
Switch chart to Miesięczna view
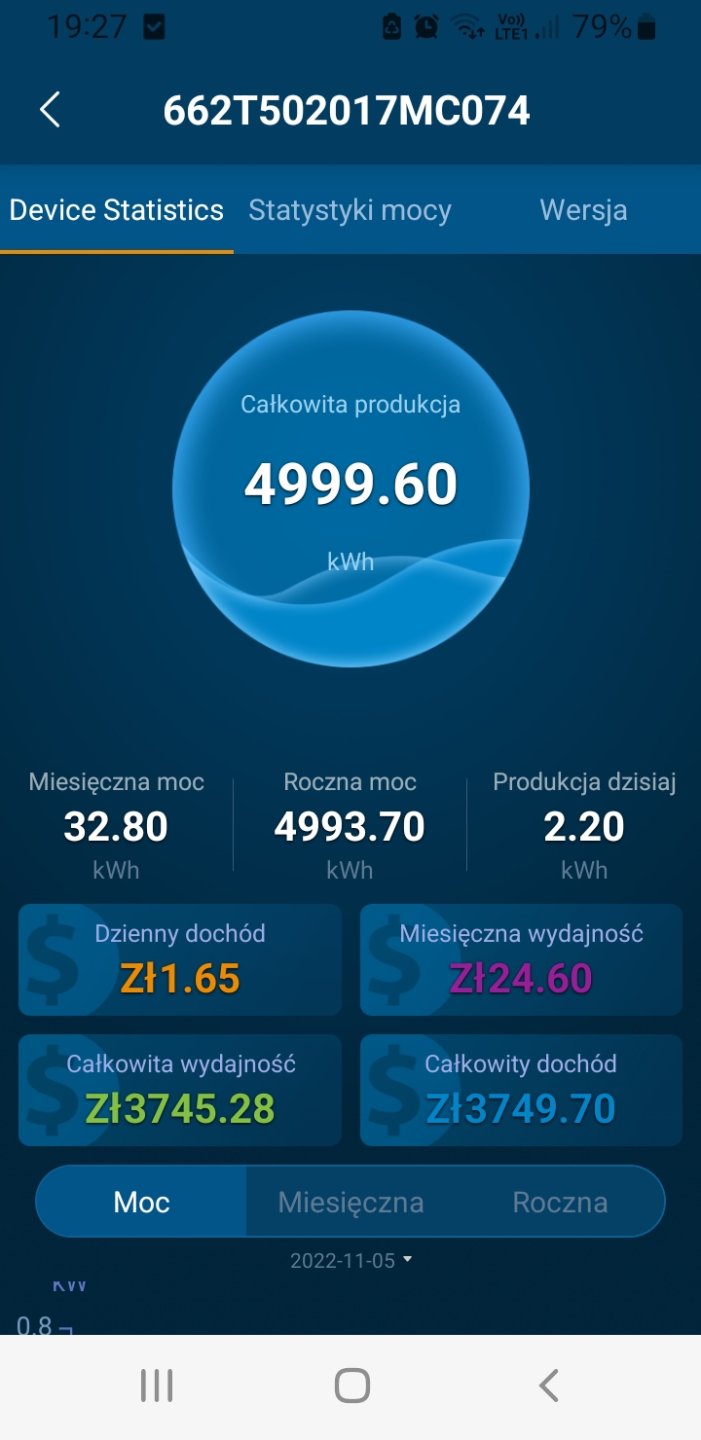351,1202
